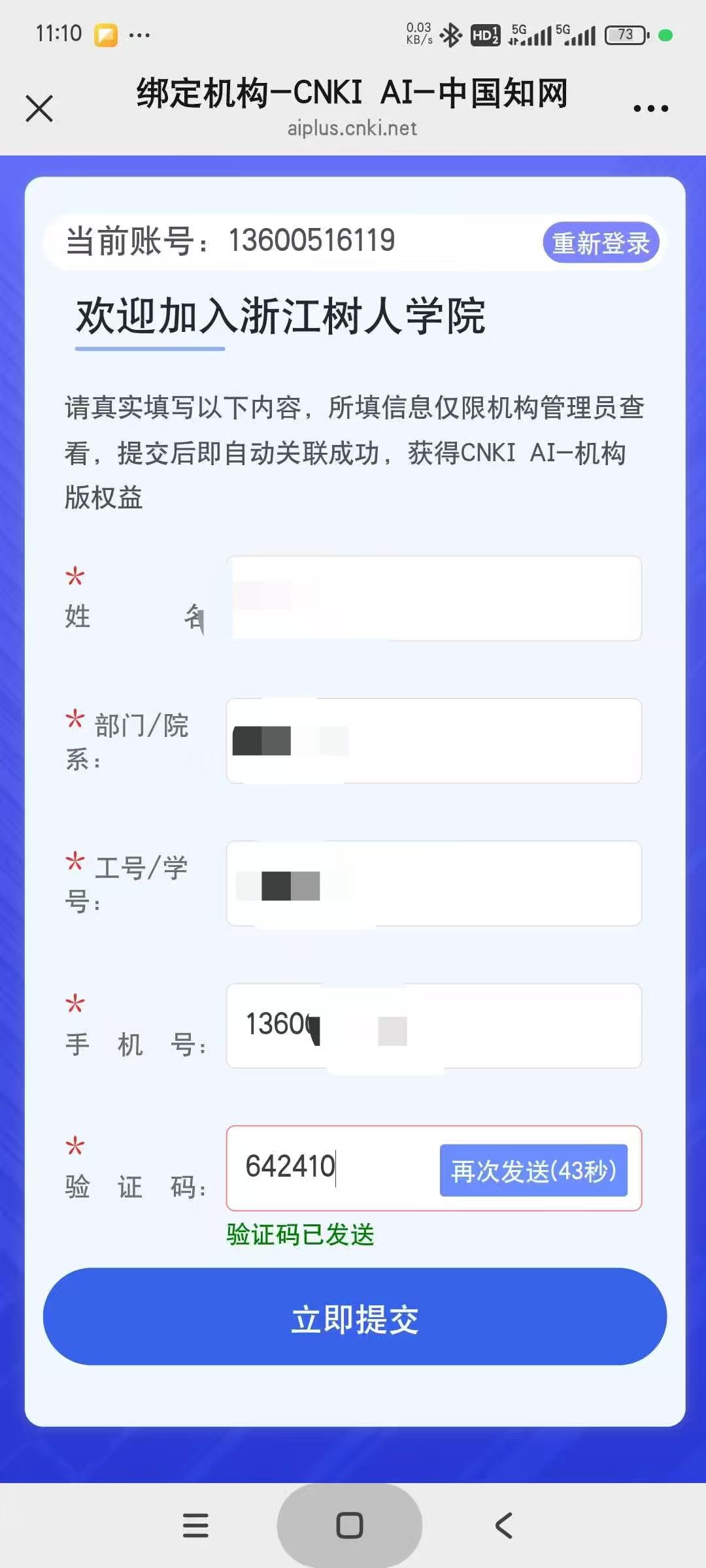Viewport: 706px width, 1568px height.
Task: Focus the 姓名 name input field
Action: (434, 598)
